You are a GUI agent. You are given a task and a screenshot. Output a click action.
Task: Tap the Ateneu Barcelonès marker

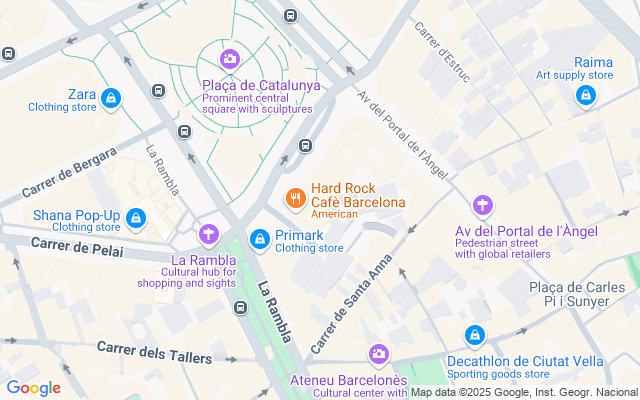point(378,353)
